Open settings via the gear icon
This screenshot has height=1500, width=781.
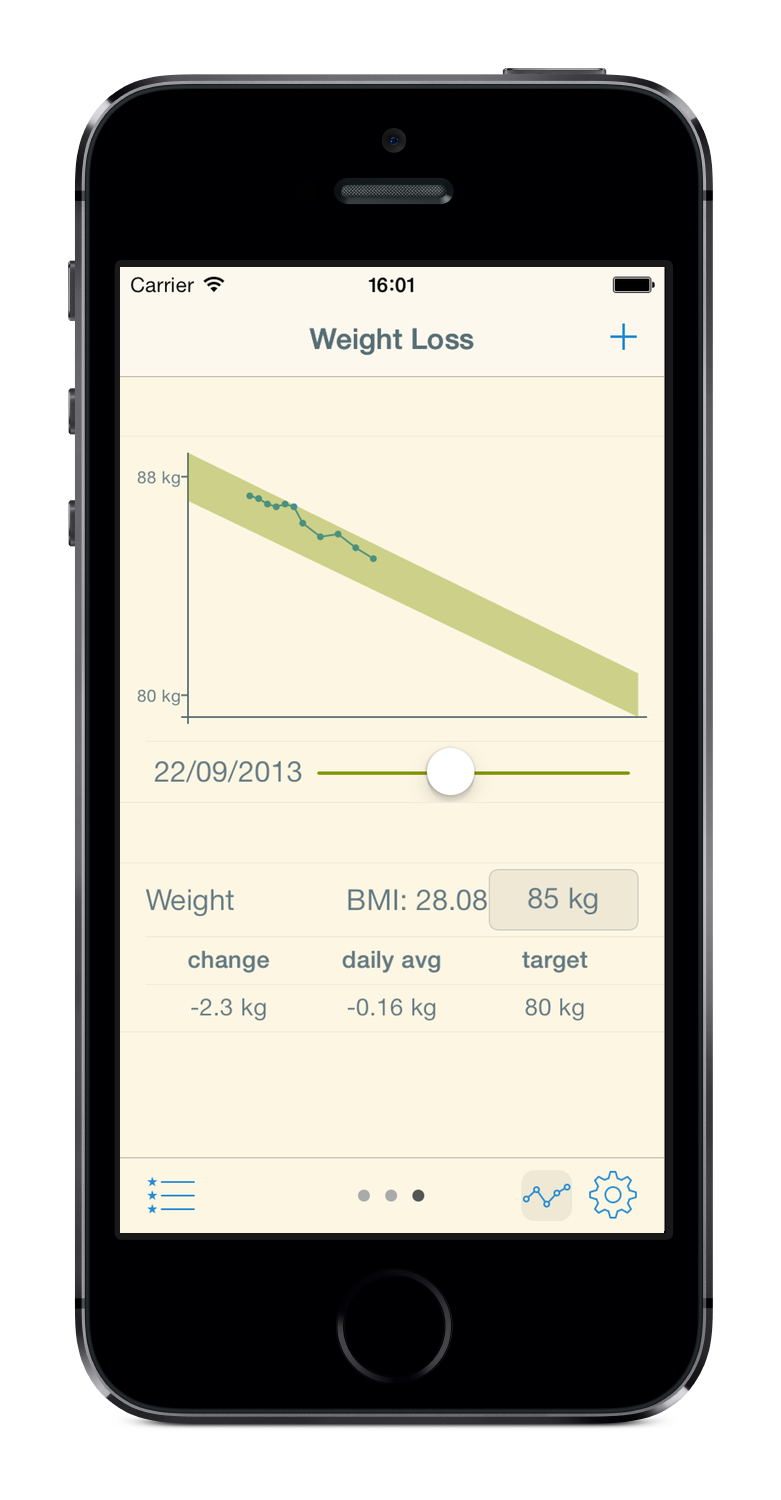pyautogui.click(x=613, y=1195)
